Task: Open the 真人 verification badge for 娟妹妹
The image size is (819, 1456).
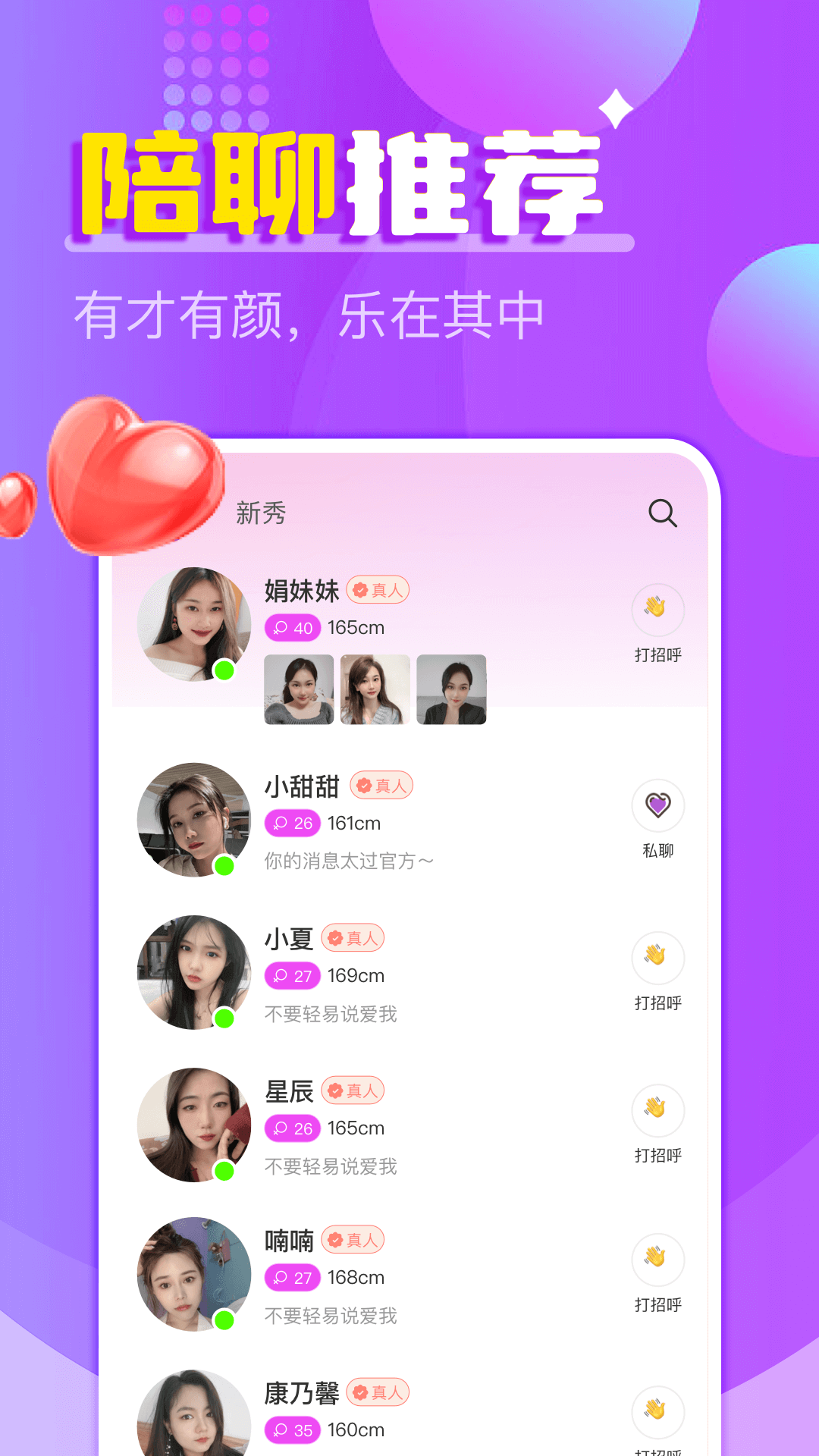Action: coord(377,589)
